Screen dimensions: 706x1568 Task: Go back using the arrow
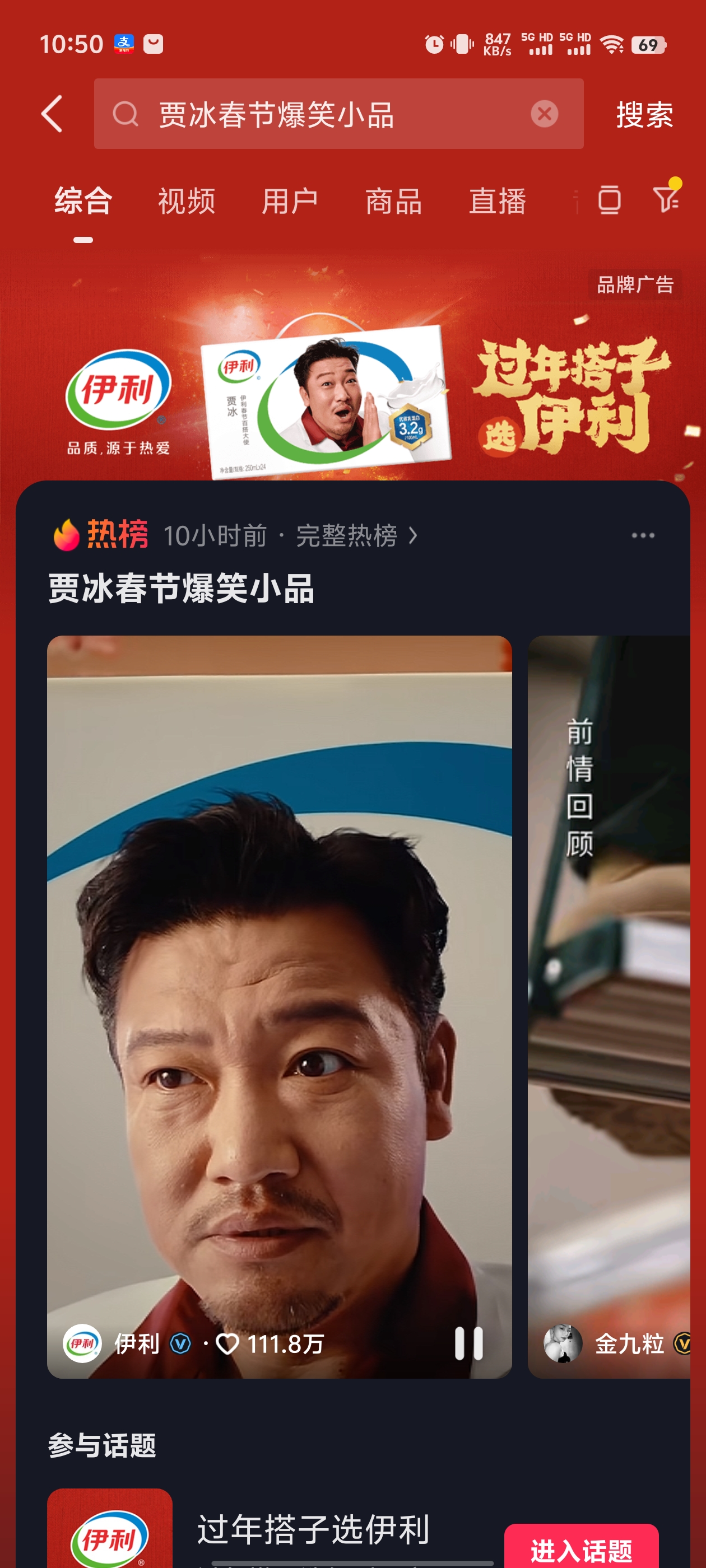52,114
